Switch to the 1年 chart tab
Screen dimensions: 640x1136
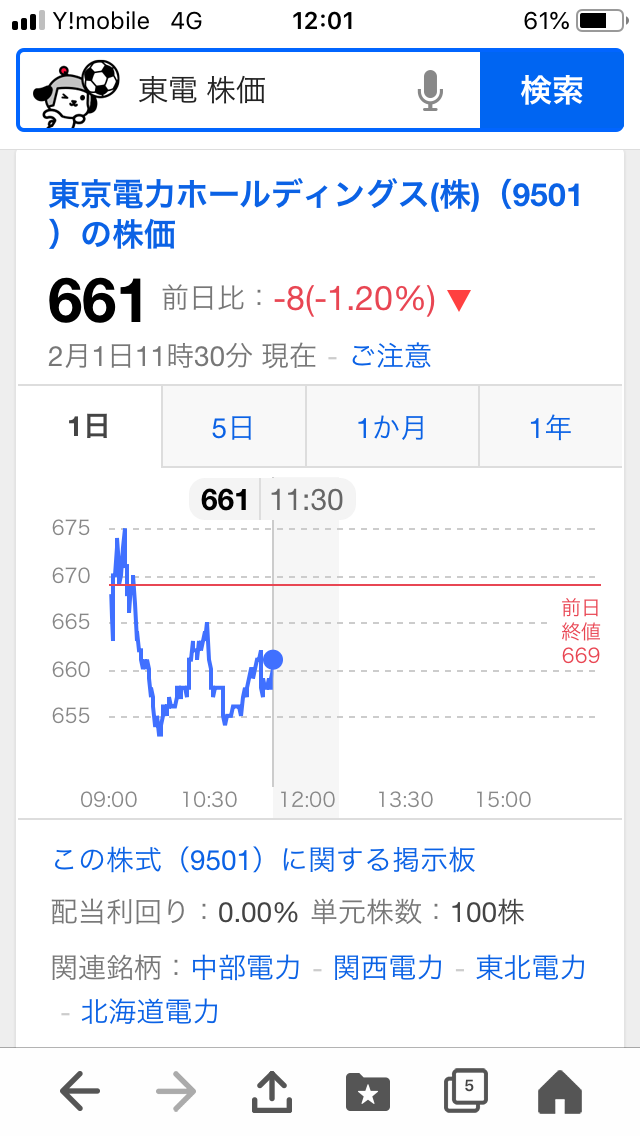550,428
